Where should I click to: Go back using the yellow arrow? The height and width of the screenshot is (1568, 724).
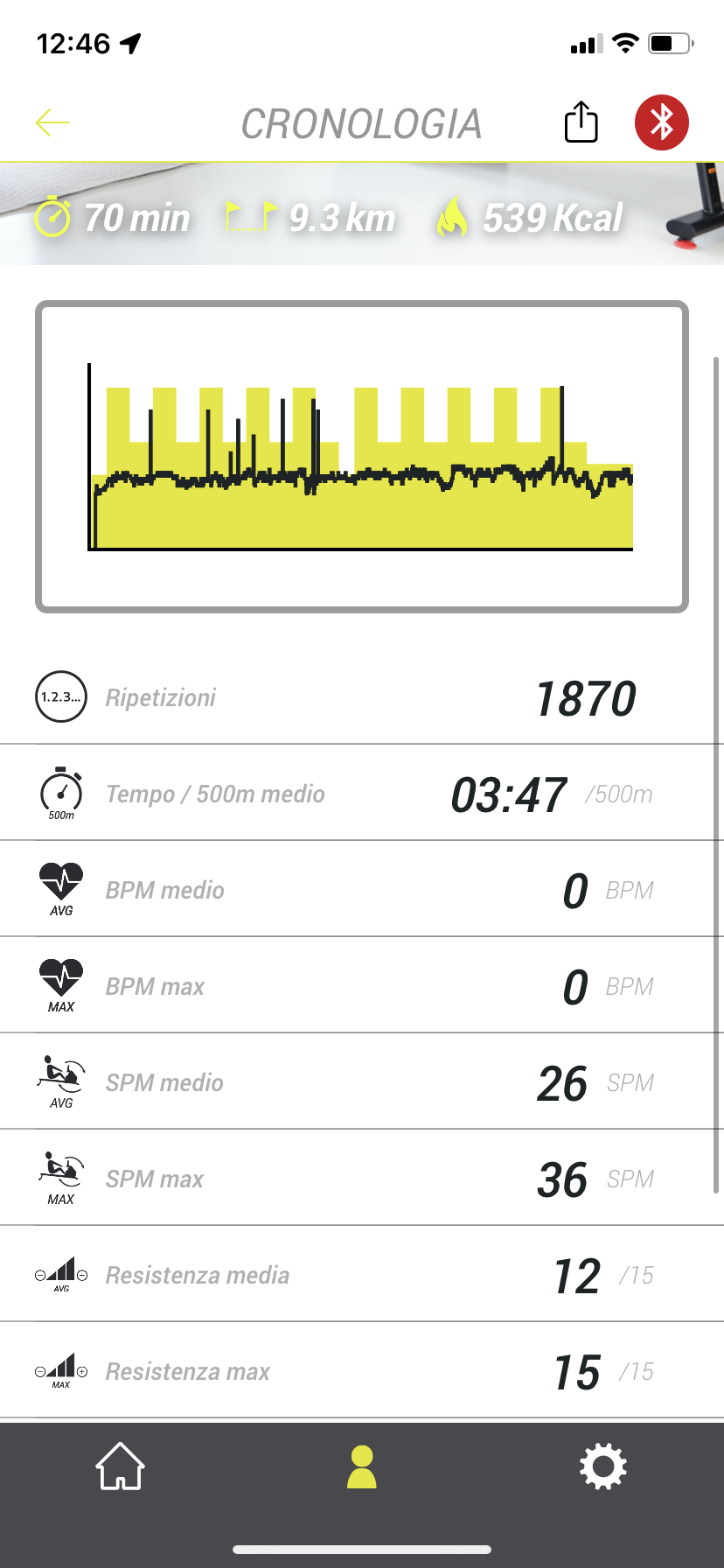(x=52, y=122)
